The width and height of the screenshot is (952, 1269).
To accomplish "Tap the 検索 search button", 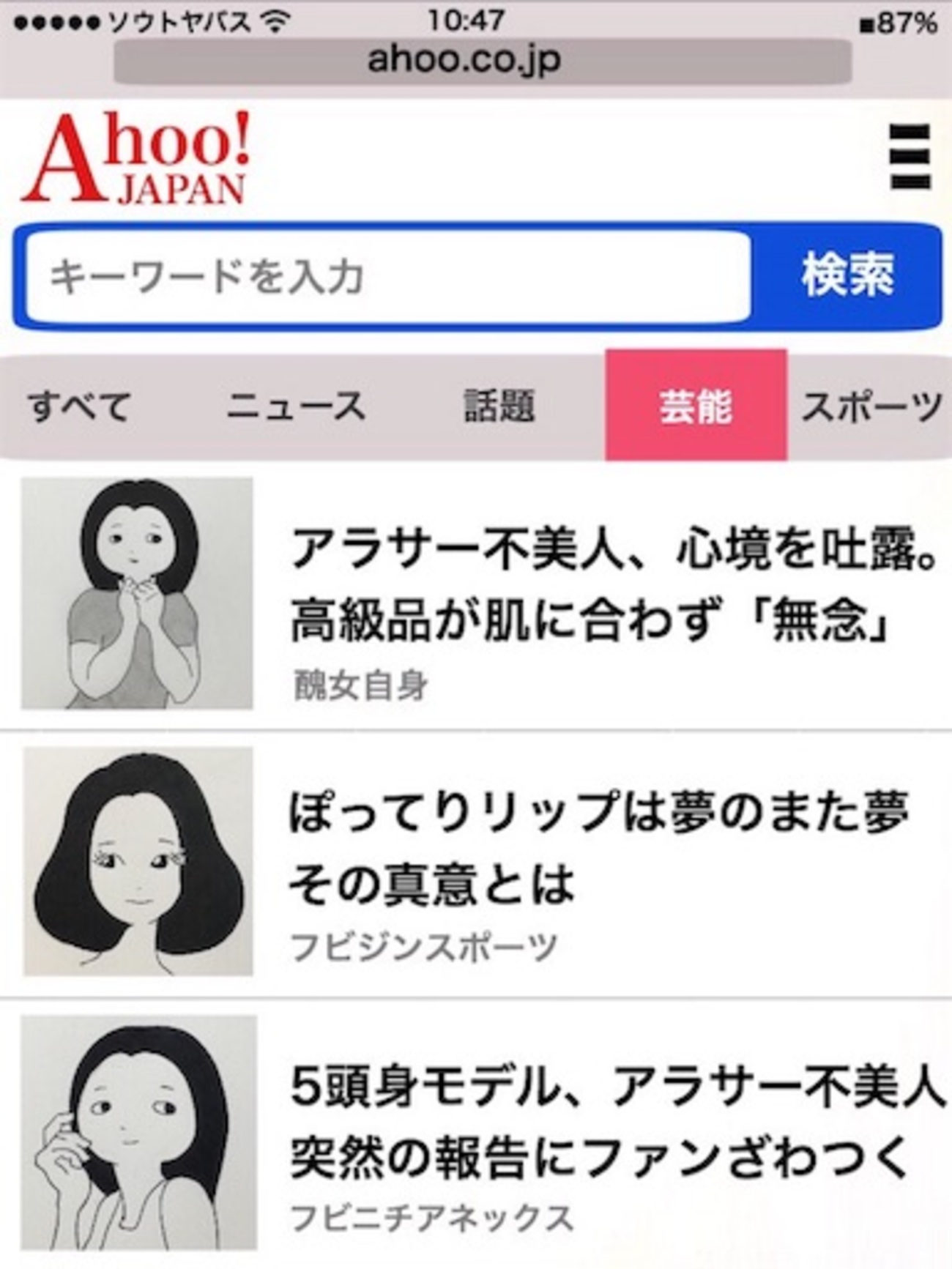I will point(847,277).
